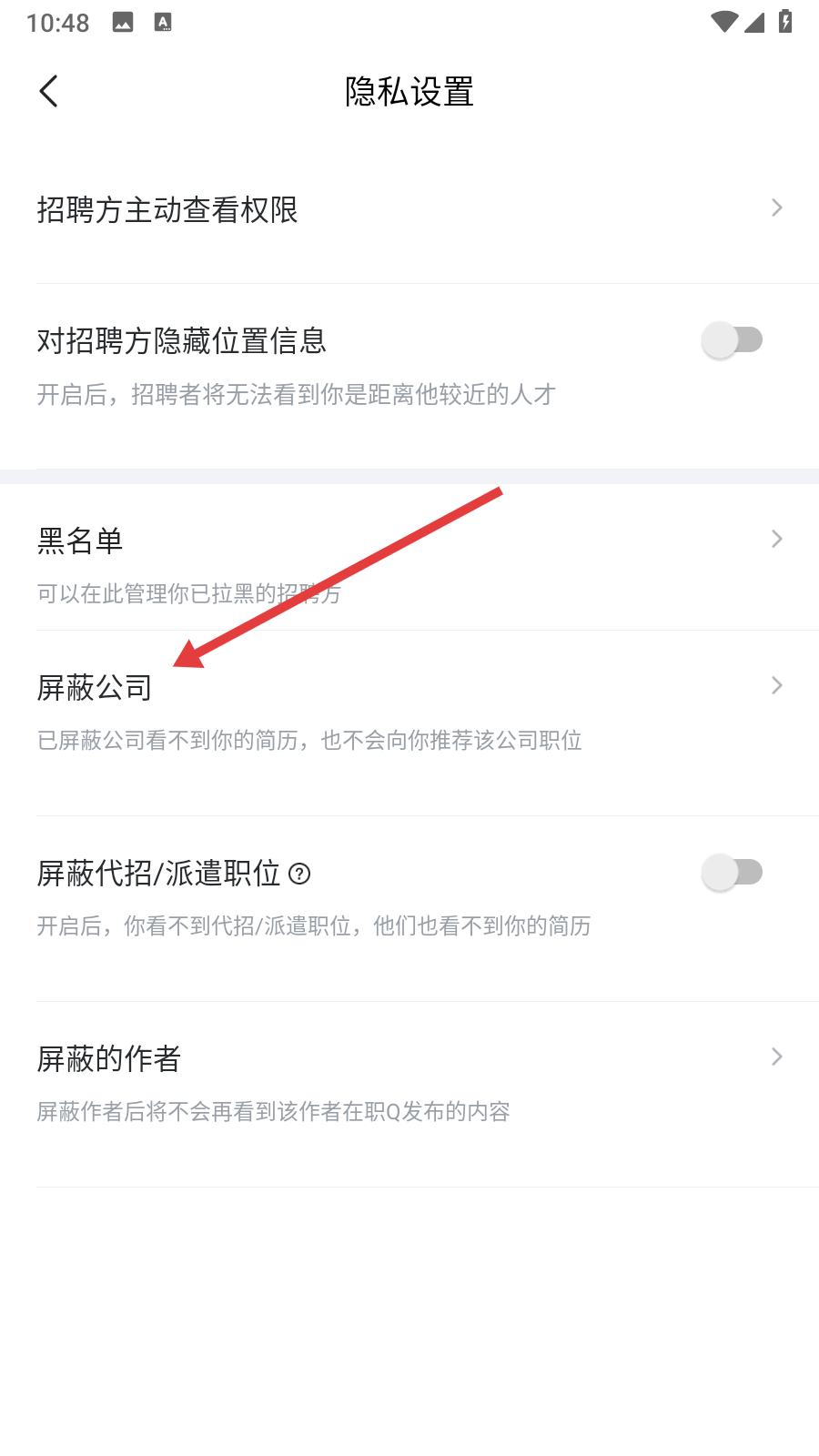Open 招聘方主动查看权限 settings
819x1456 pixels.
409,209
